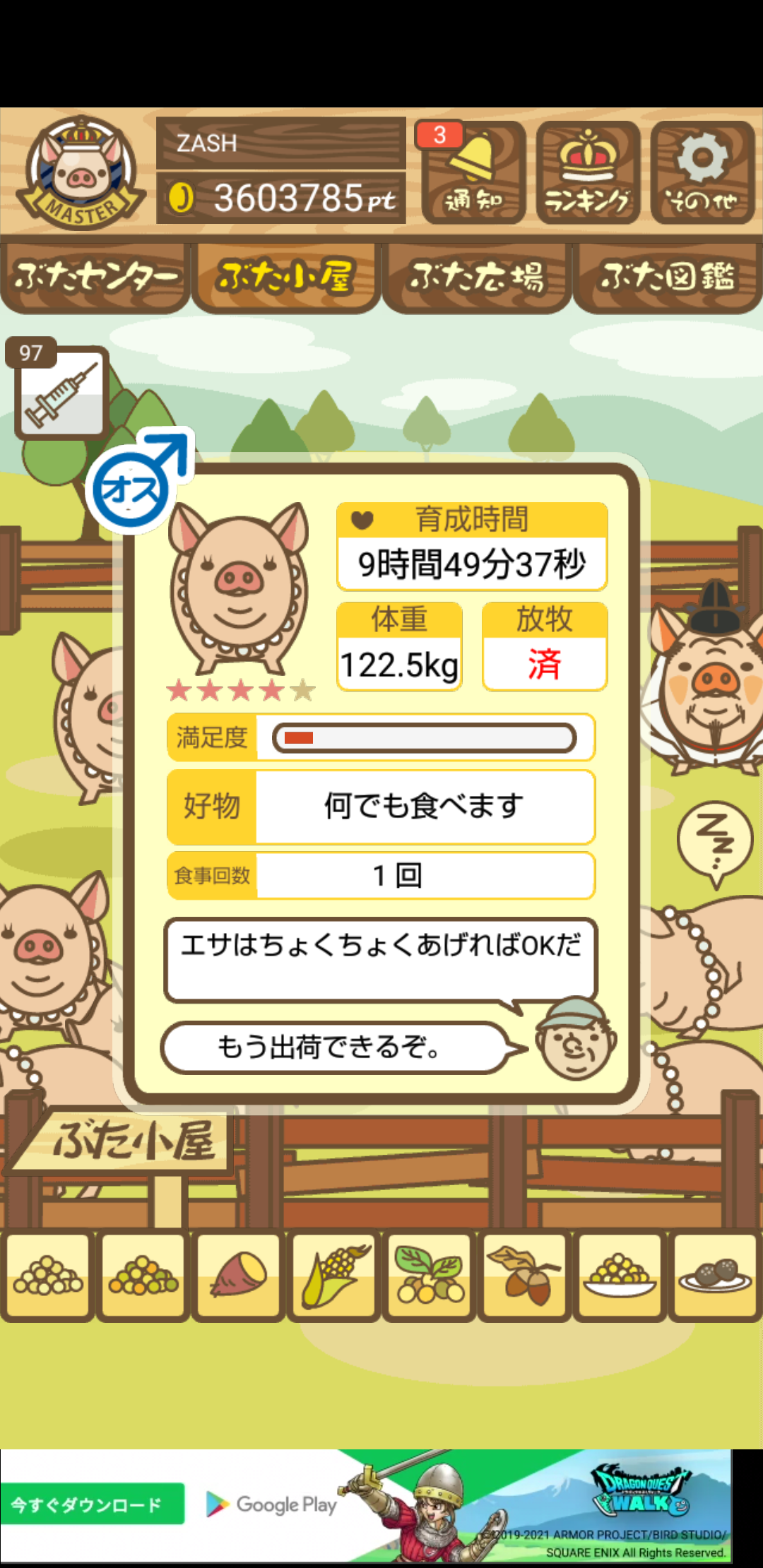Select the ぶた小屋 tab
This screenshot has height=1568, width=763.
[x=286, y=278]
